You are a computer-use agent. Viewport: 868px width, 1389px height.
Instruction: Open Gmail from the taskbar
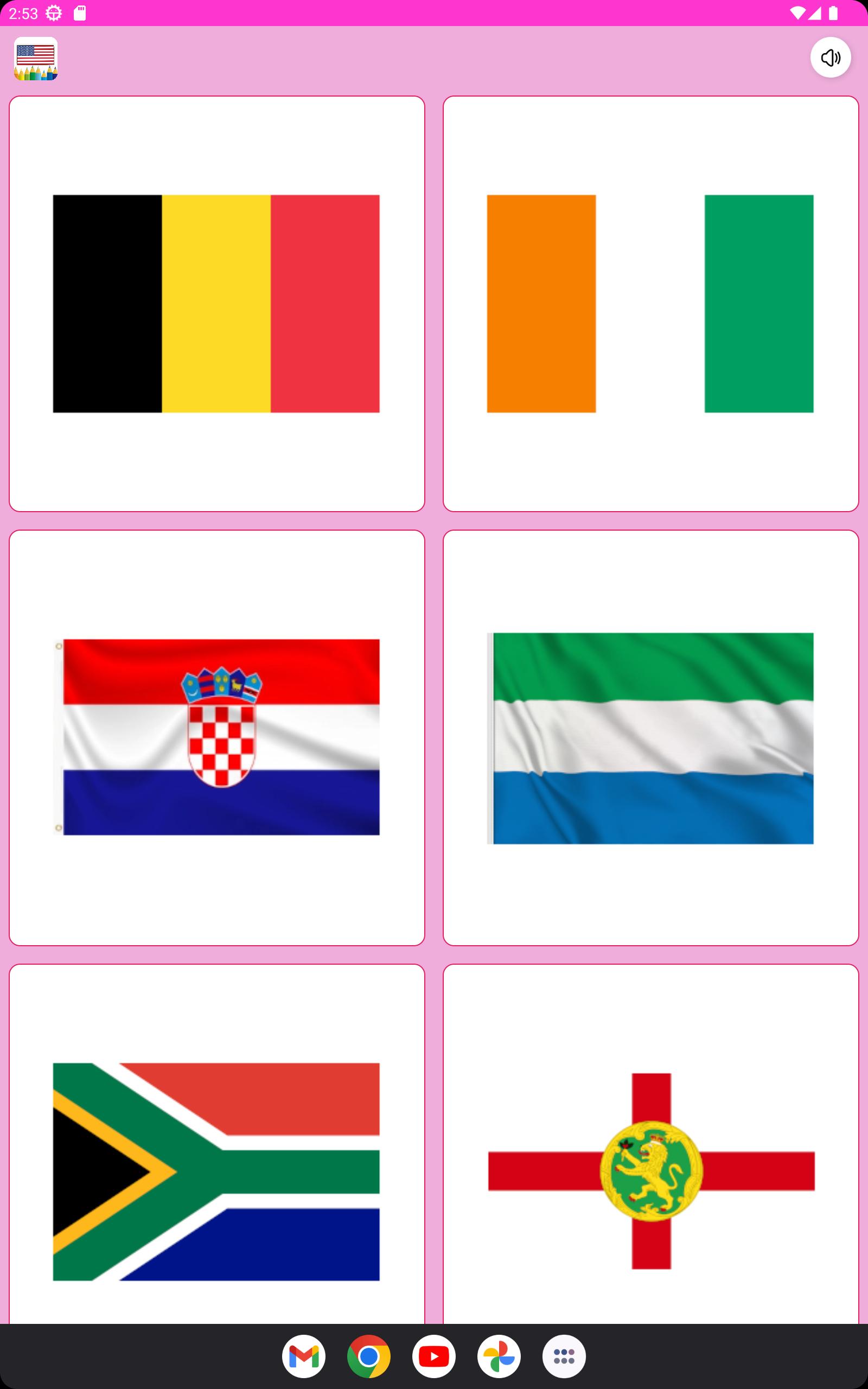click(x=304, y=1356)
